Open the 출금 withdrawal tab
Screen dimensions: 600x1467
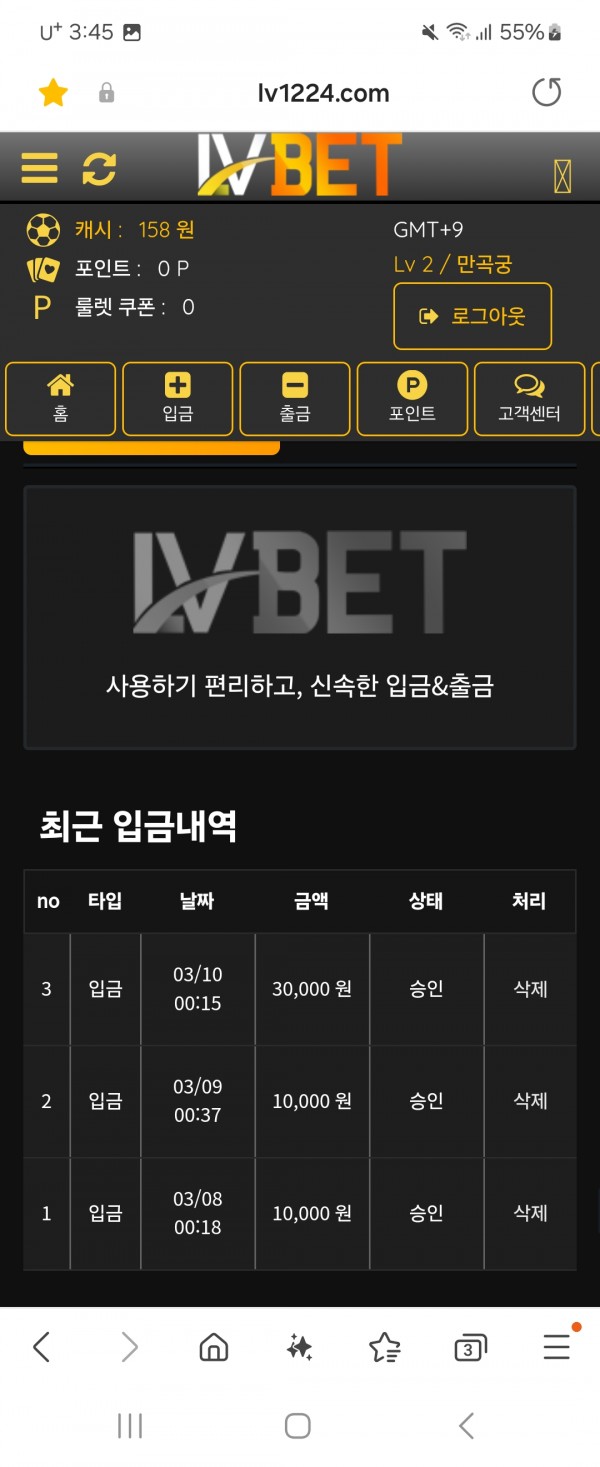point(295,398)
